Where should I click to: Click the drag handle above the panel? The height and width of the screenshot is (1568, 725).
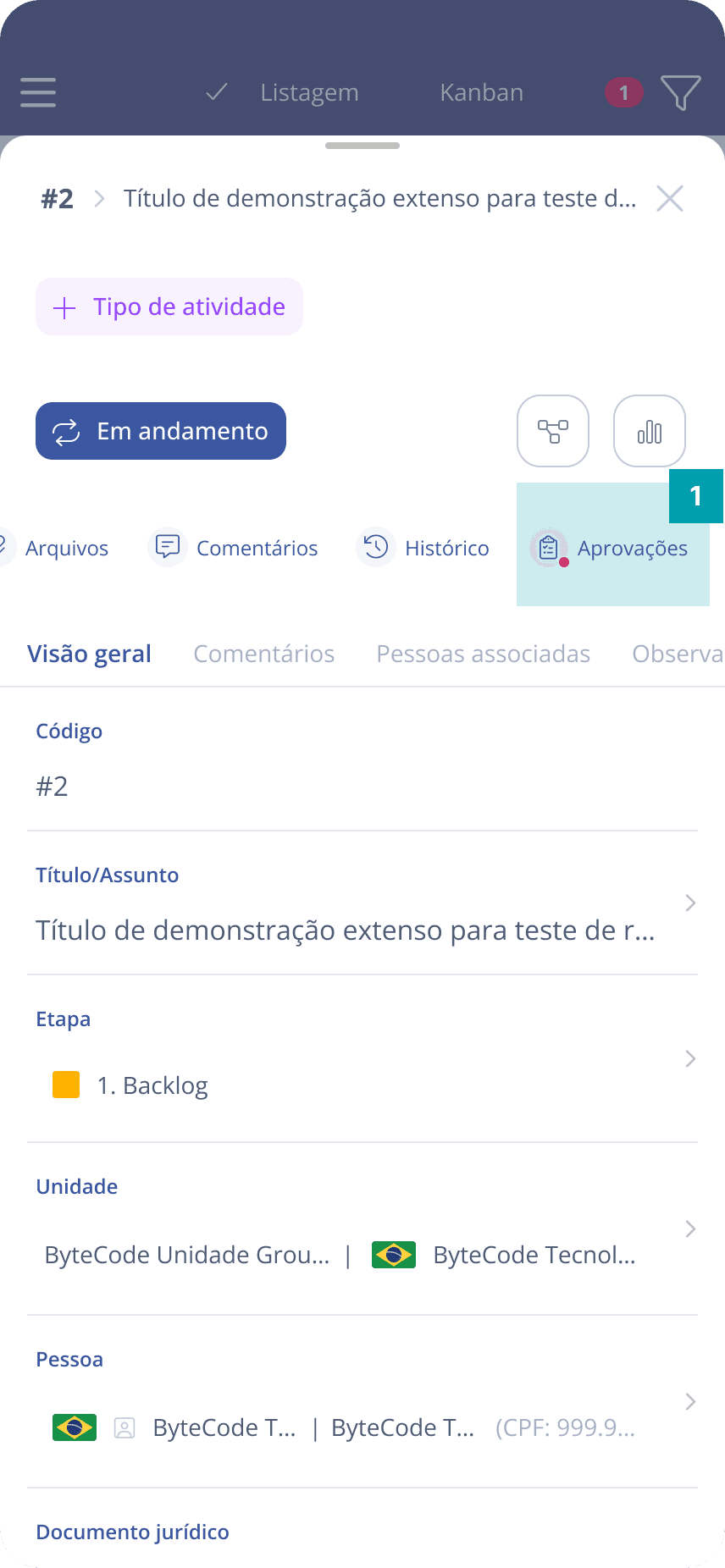(x=362, y=145)
